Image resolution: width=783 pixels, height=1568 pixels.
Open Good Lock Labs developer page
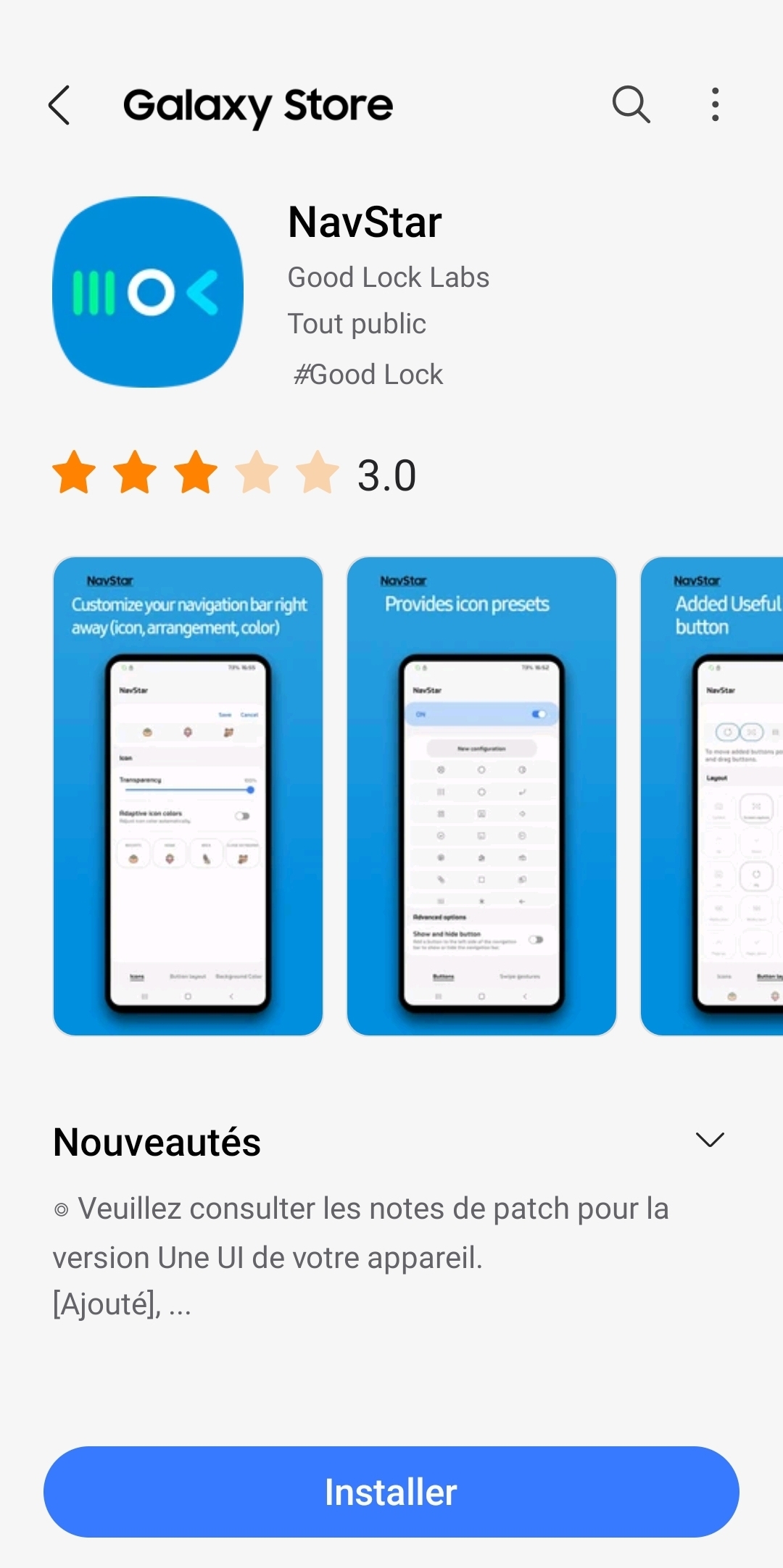[x=388, y=278]
